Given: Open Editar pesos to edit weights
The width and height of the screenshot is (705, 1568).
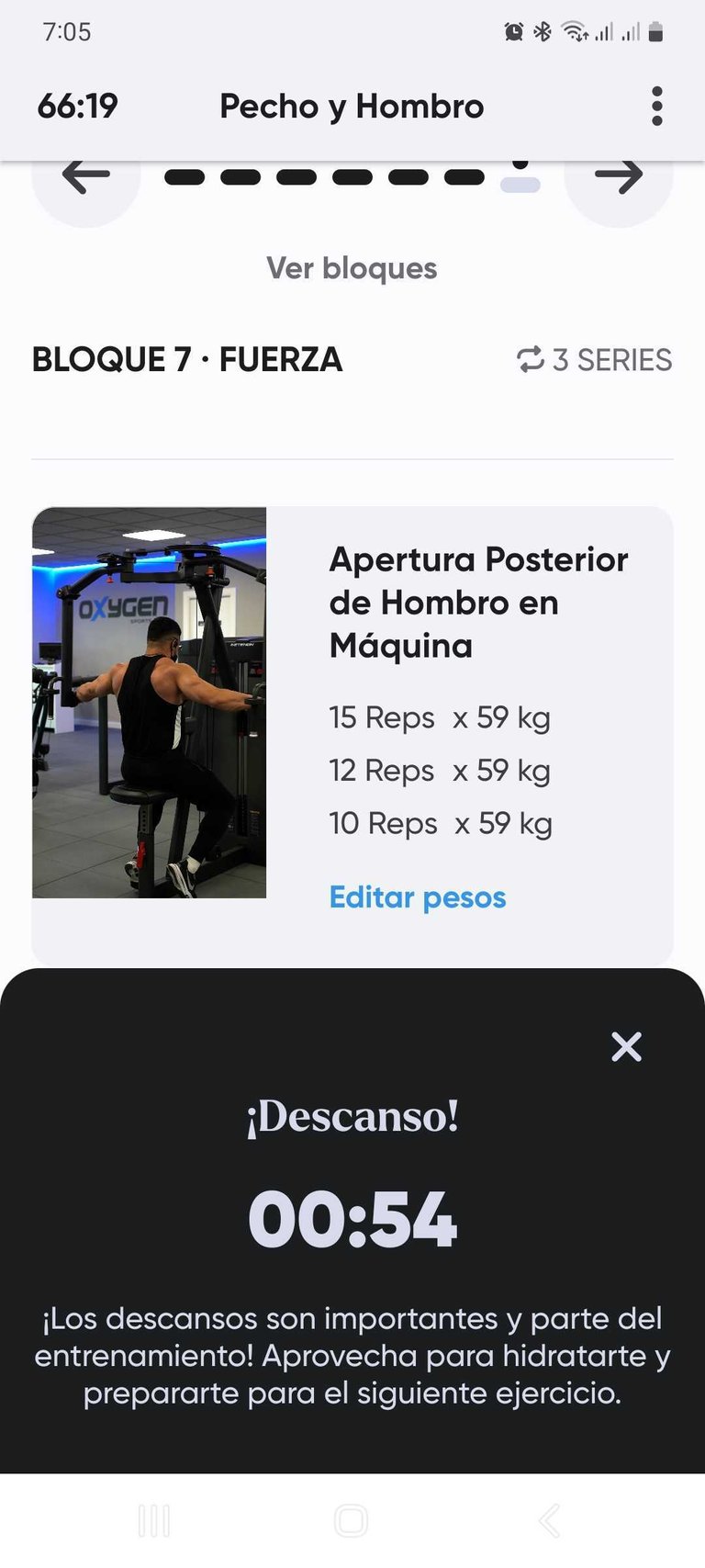Looking at the screenshot, I should coord(418,897).
